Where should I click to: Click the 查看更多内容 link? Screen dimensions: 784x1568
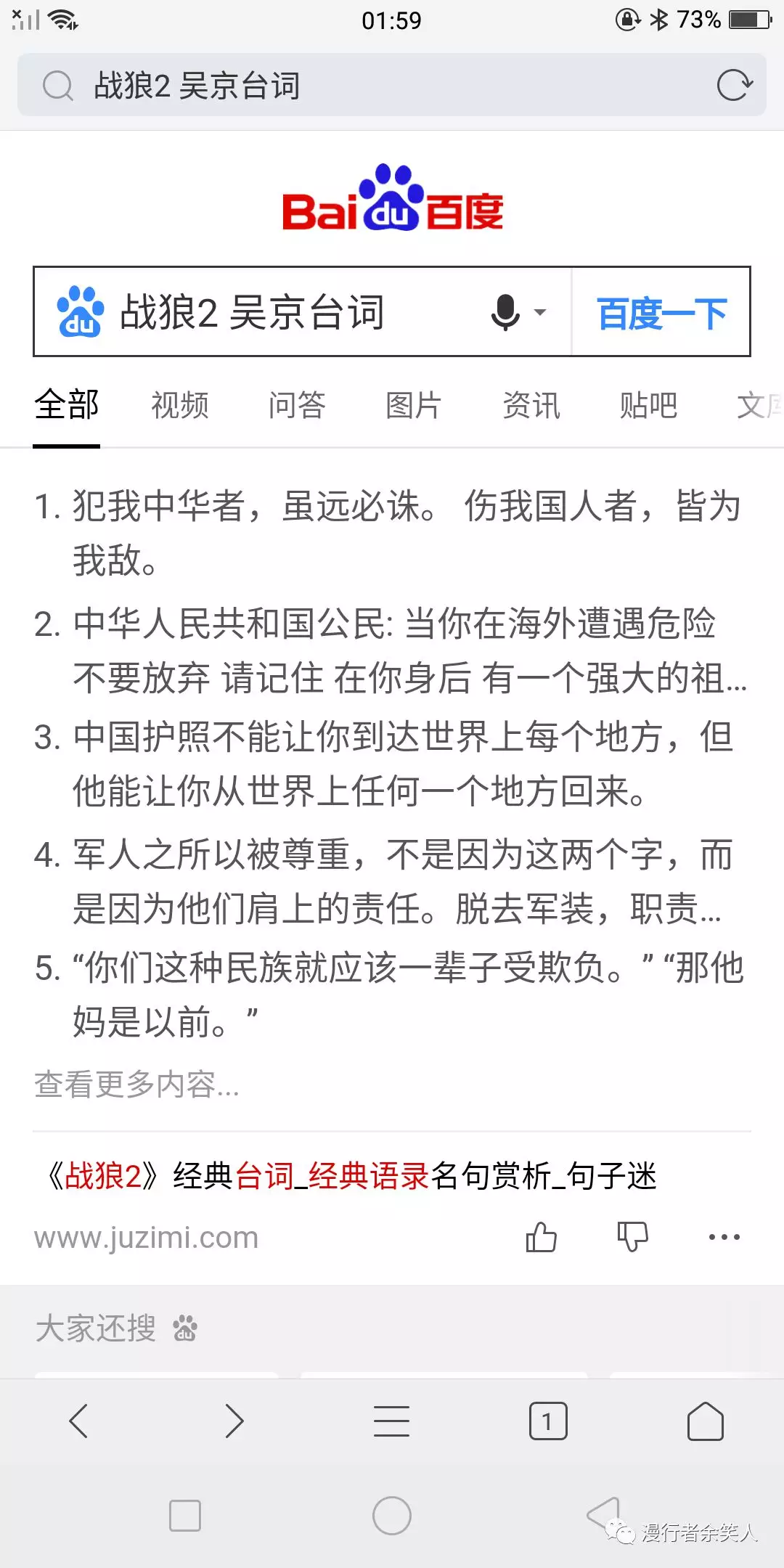(x=136, y=1085)
